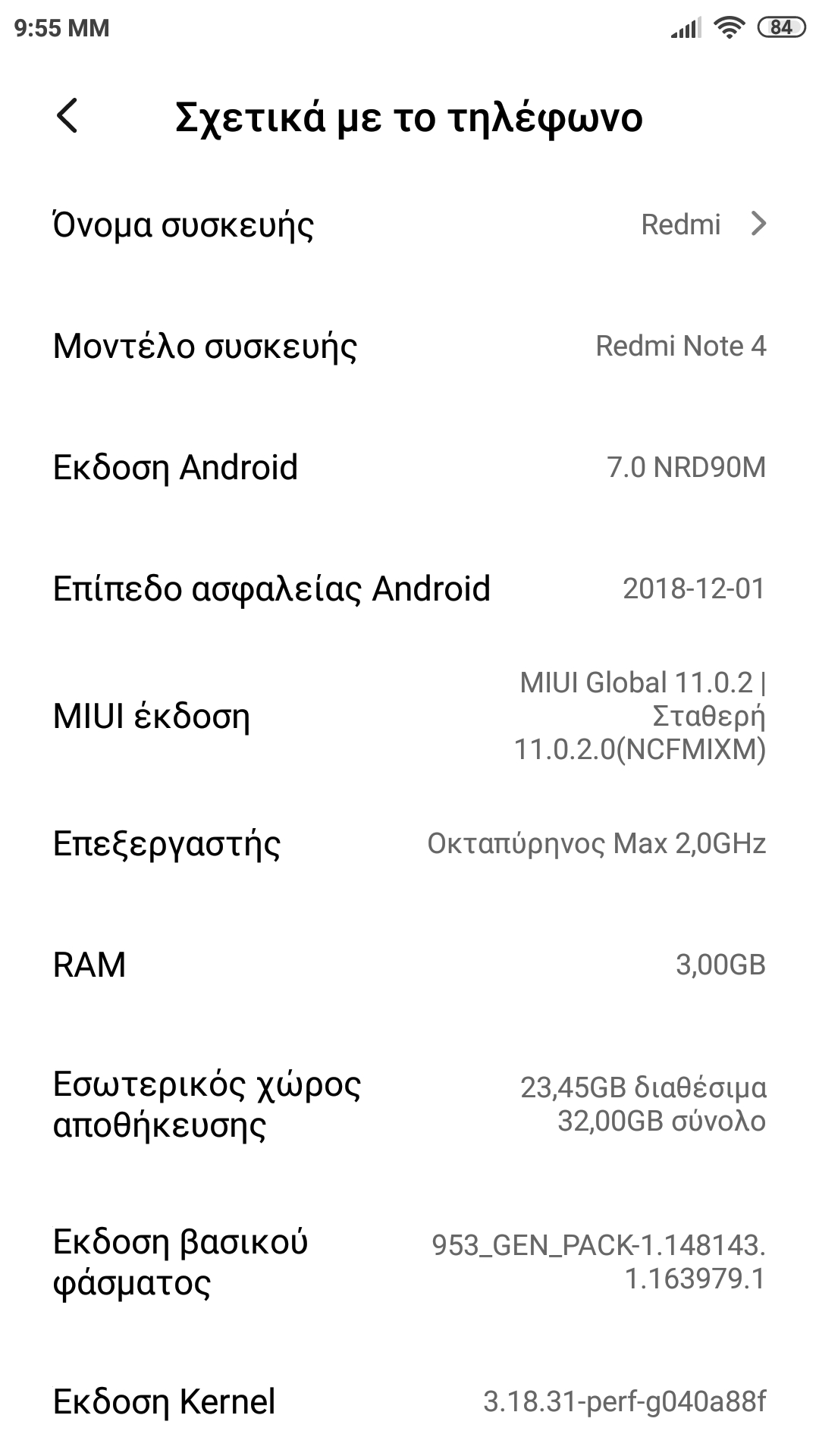Screen dimensions: 819x1456
Task: Tap the MIUI έκδοση row
Action: coord(409,716)
